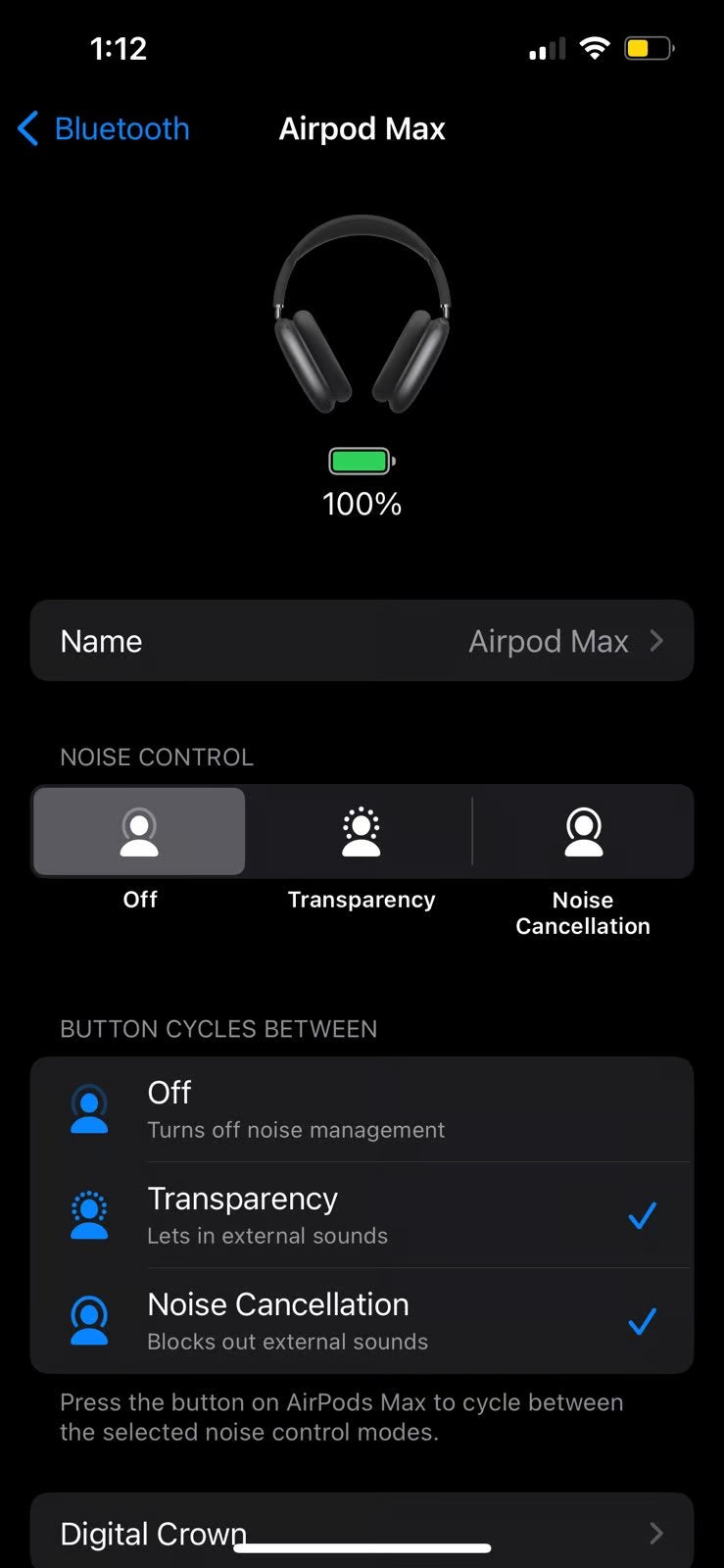The height and width of the screenshot is (1568, 724).
Task: Tap the green battery indicator
Action: [x=361, y=460]
